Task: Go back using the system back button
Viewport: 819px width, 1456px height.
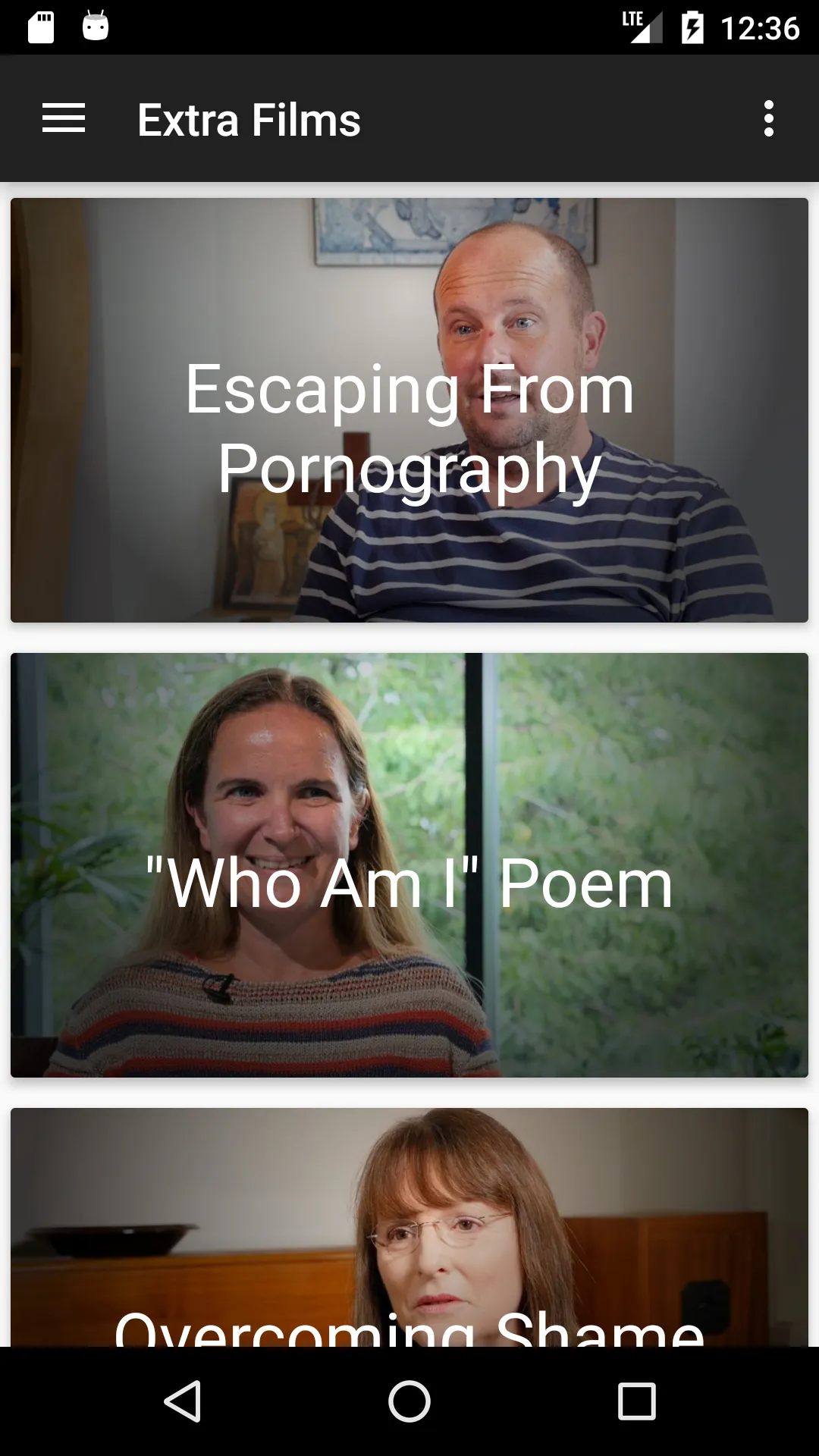Action: click(x=183, y=1401)
